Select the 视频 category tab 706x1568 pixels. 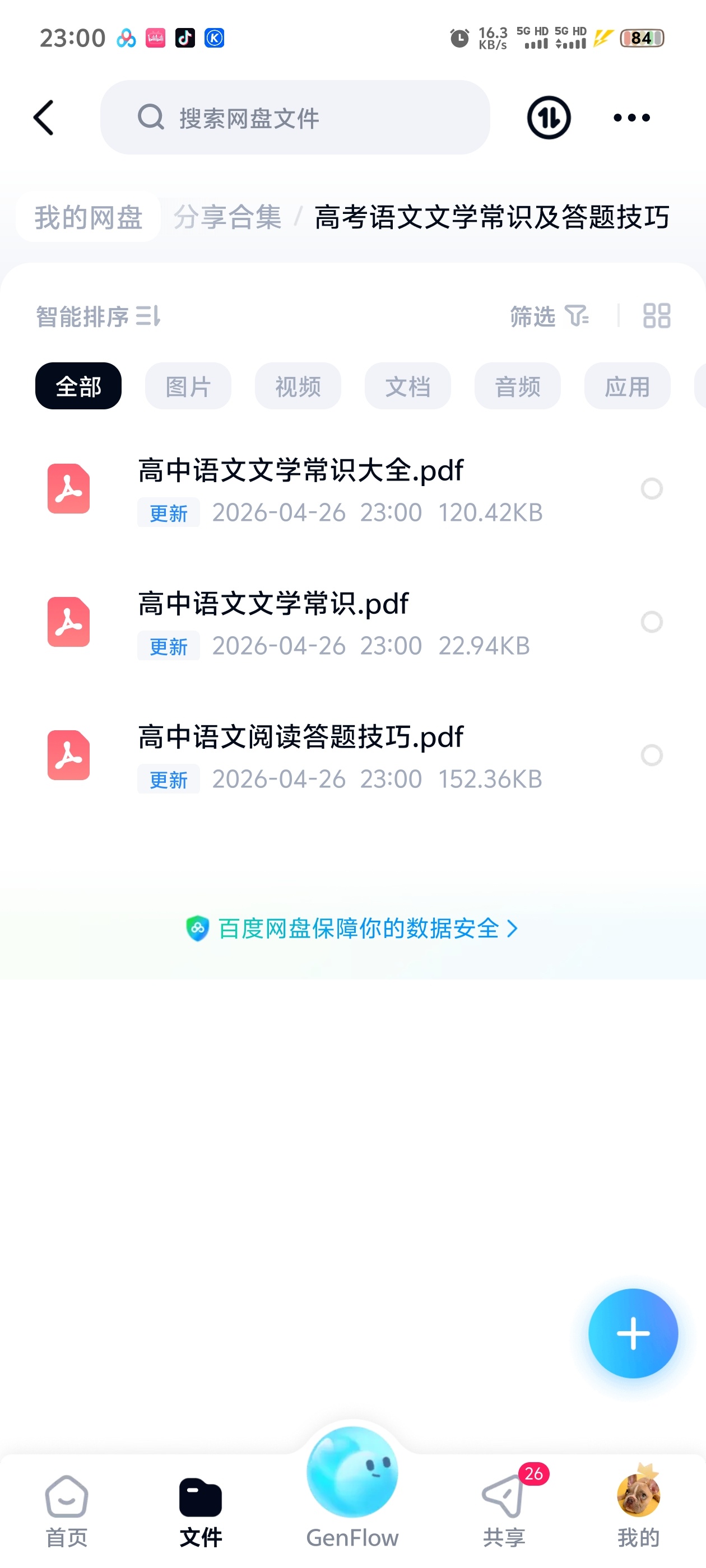click(x=298, y=385)
